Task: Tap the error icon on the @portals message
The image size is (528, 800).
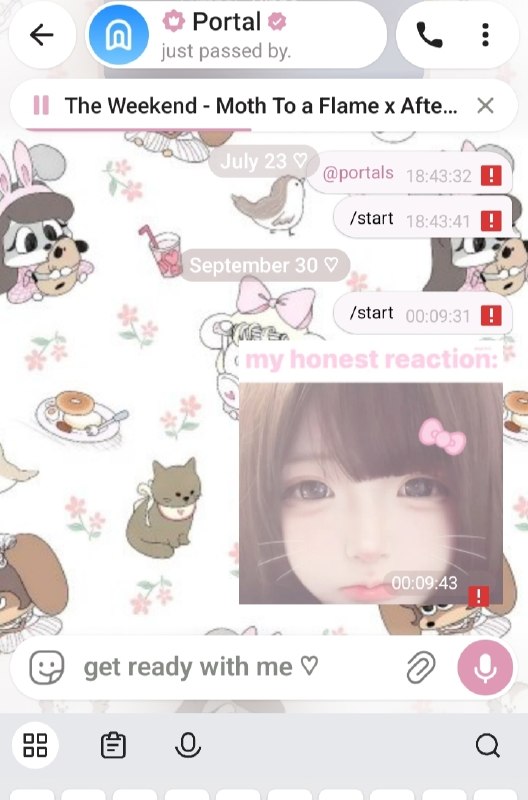Action: coord(491,176)
